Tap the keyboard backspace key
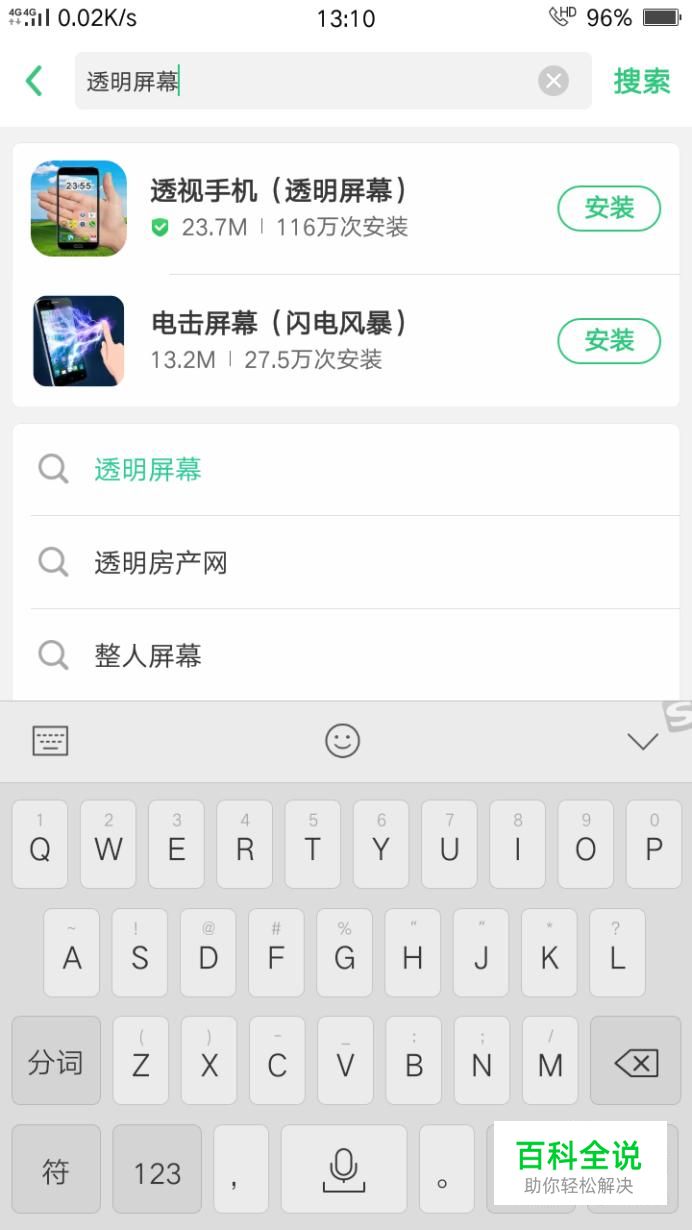This screenshot has height=1230, width=692. pos(636,1064)
